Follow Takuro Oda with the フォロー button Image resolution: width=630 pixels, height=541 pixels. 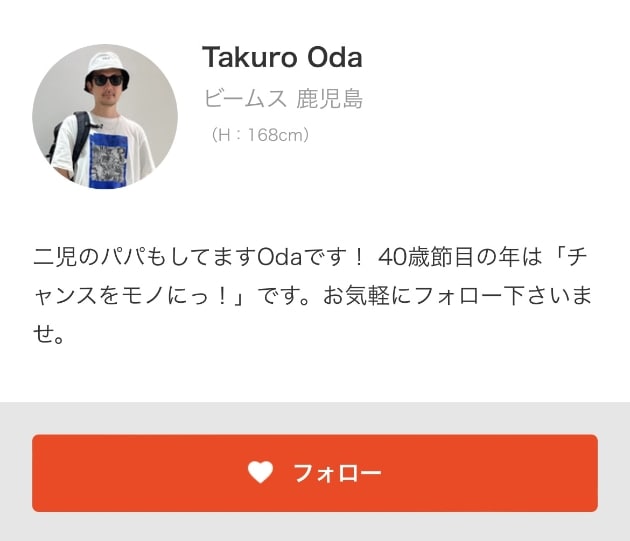[x=314, y=473]
